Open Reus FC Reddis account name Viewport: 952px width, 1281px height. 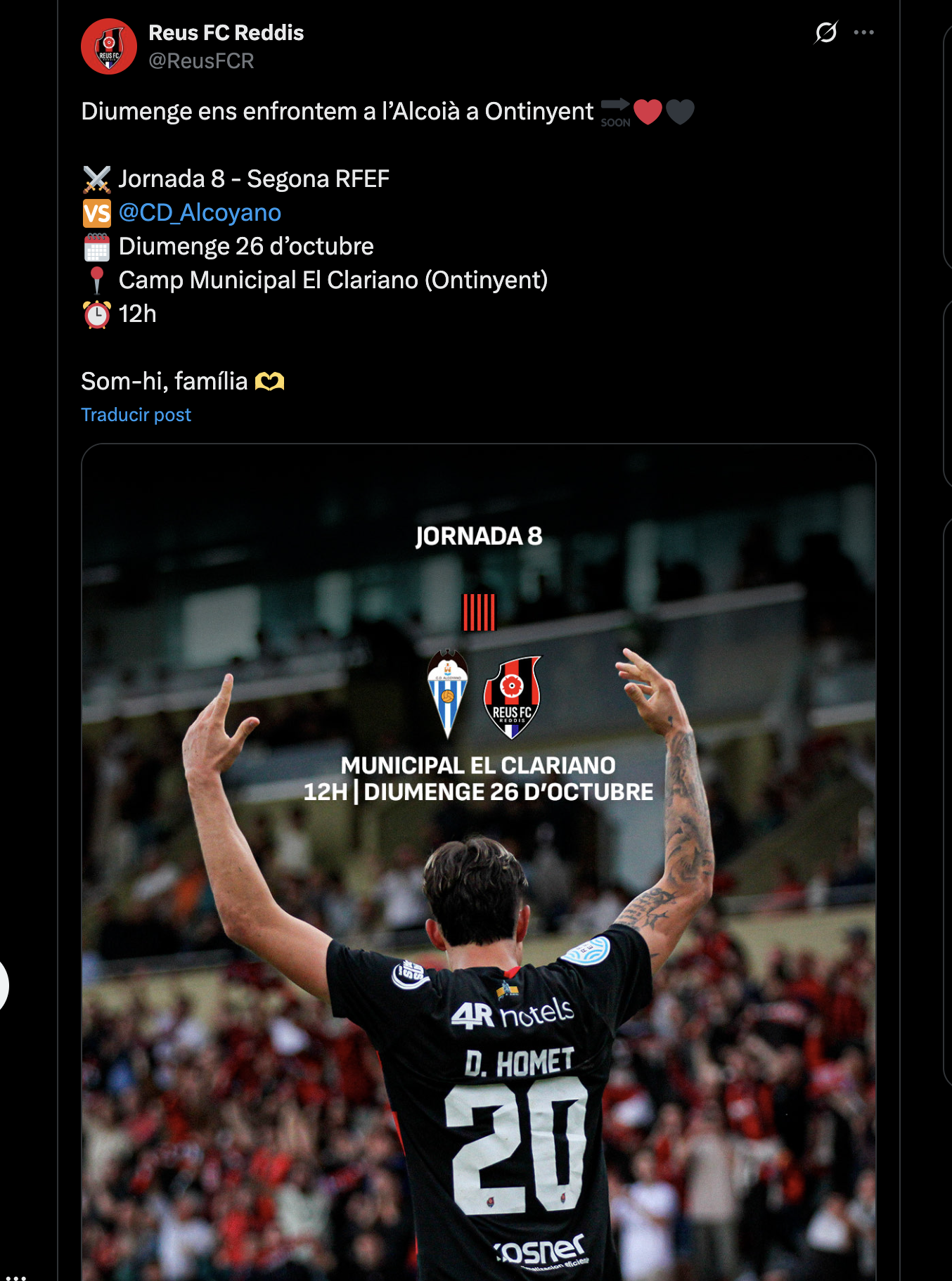pyautogui.click(x=226, y=32)
